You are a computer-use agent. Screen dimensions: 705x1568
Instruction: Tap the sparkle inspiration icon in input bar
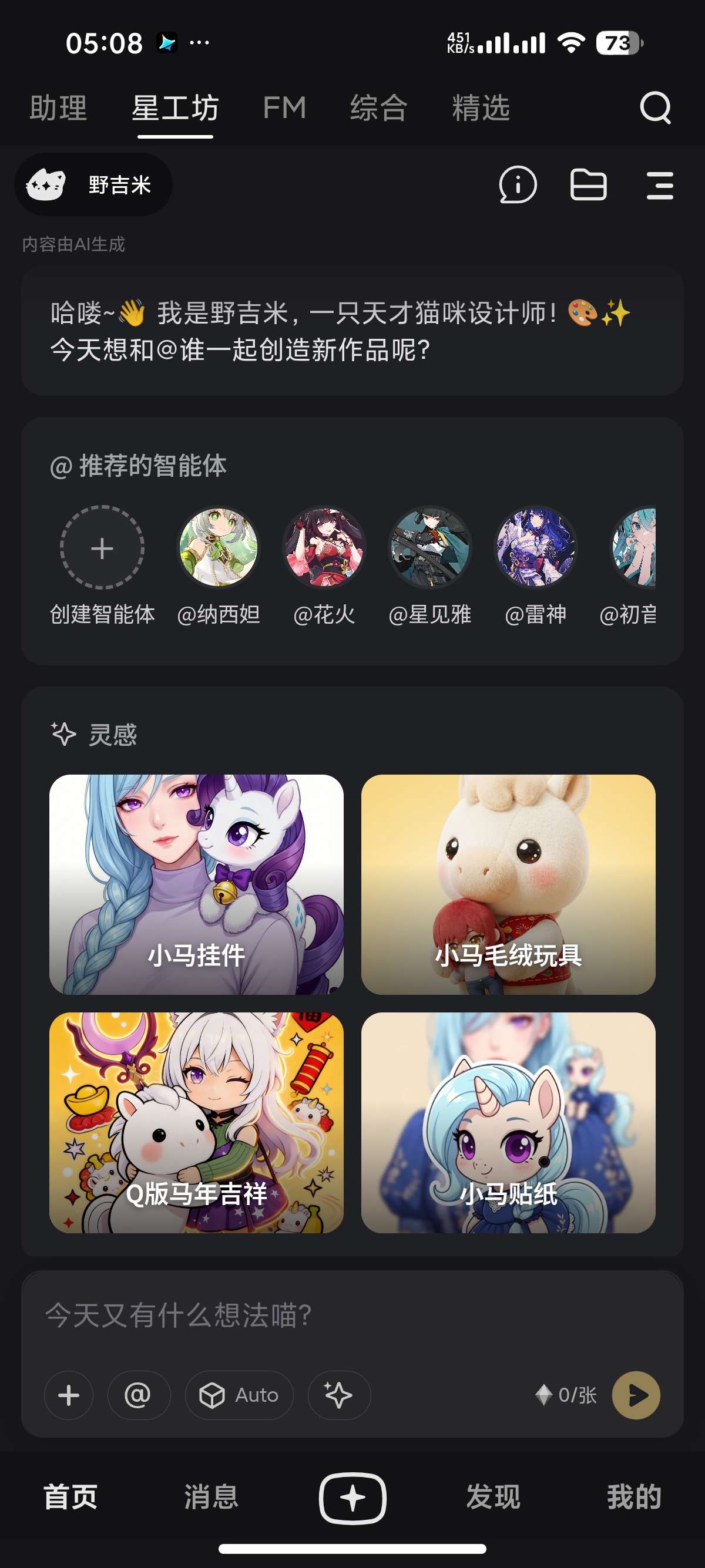tap(339, 1395)
